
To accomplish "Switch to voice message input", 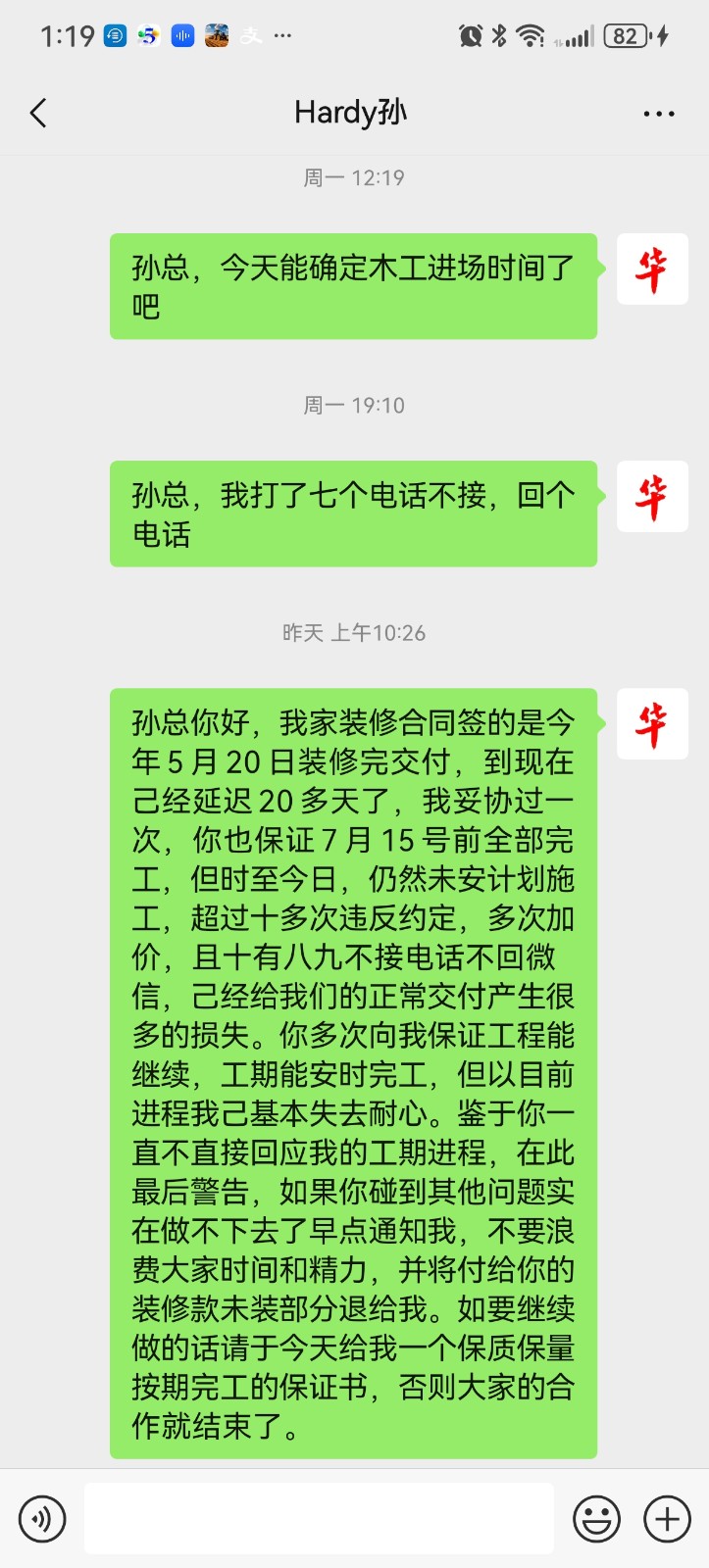I will click(42, 1519).
